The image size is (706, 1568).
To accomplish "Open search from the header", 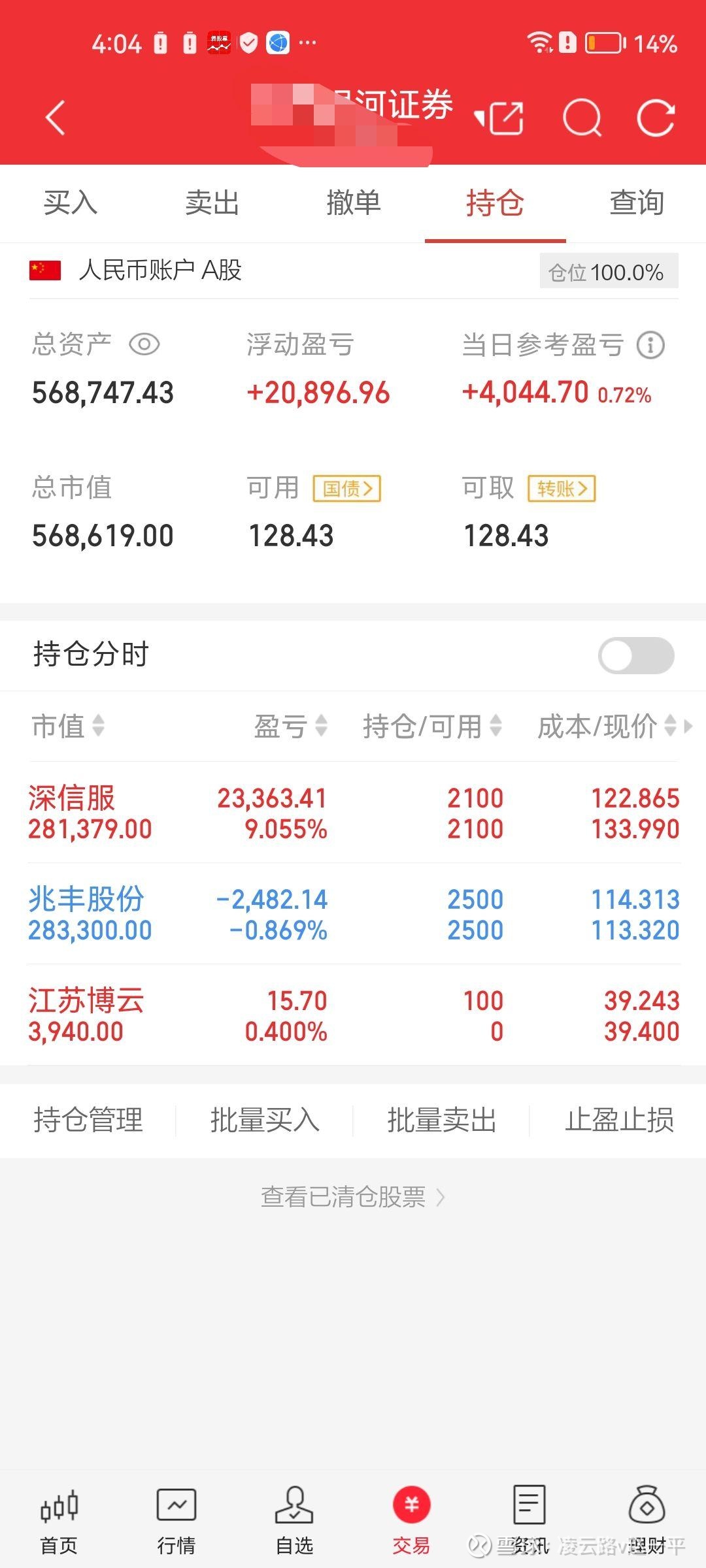I will coord(582,118).
